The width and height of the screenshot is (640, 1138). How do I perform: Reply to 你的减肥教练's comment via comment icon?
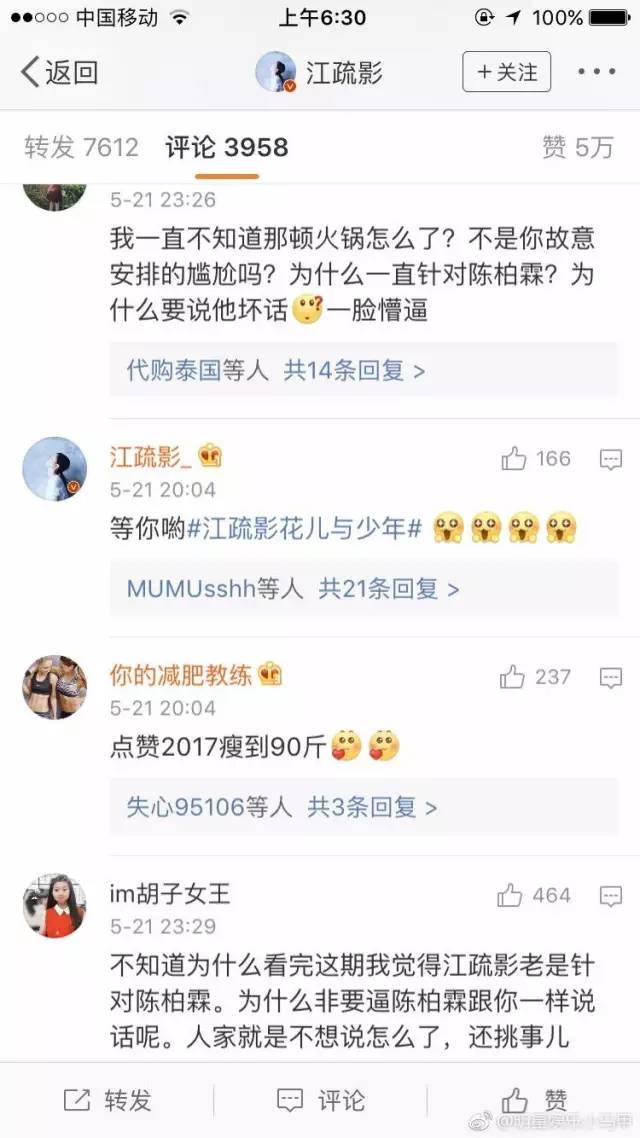click(611, 677)
